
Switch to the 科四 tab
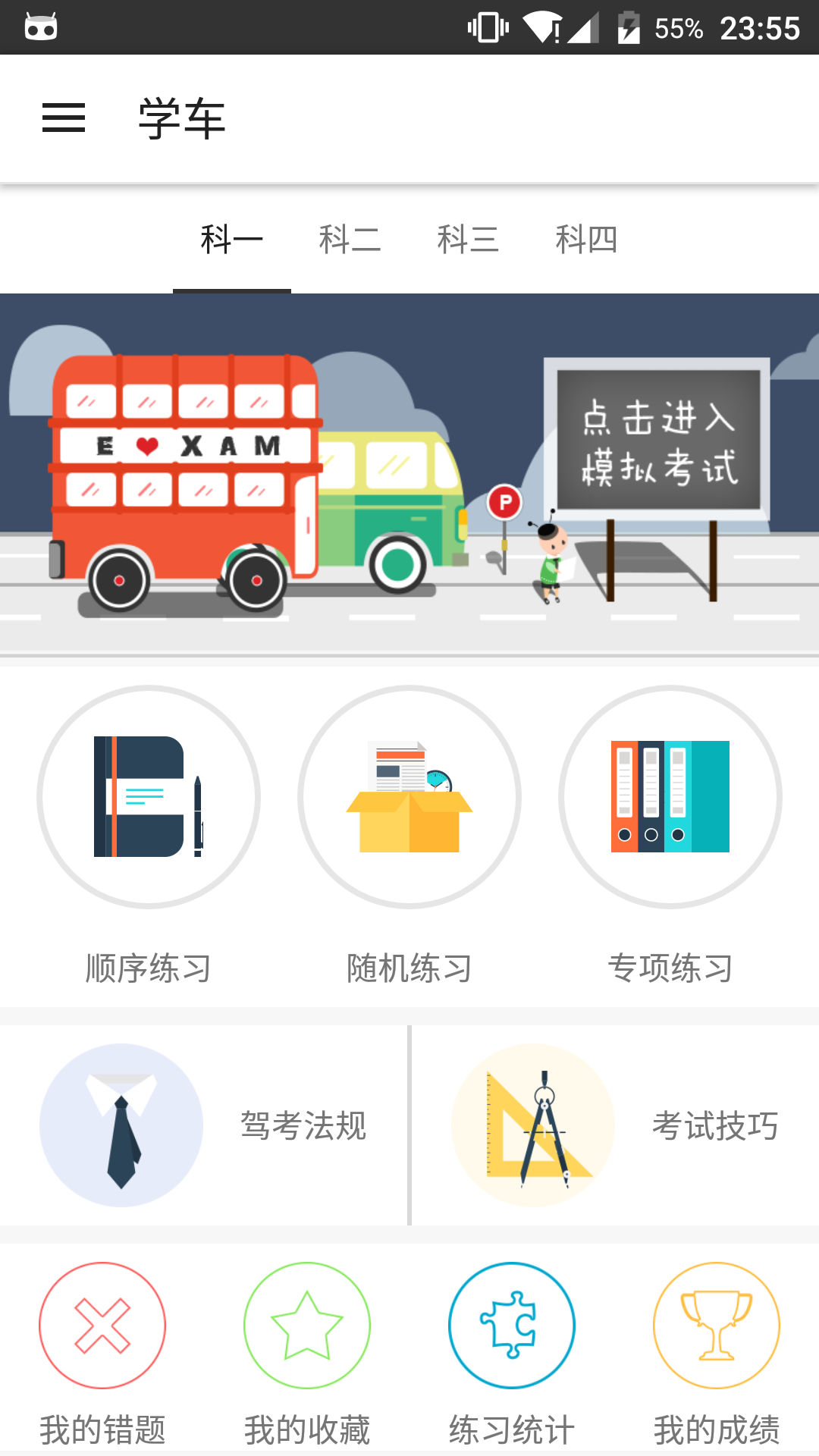pyautogui.click(x=586, y=240)
